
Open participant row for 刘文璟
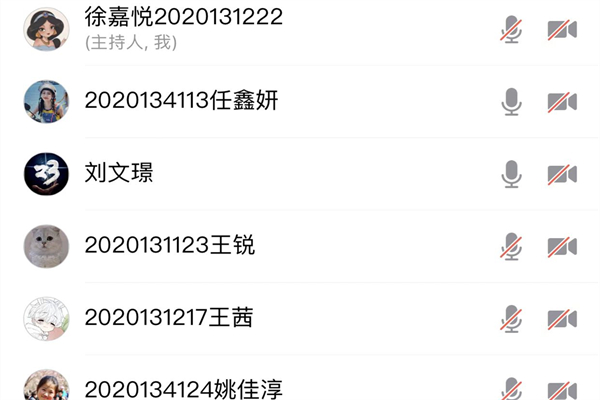(x=119, y=174)
